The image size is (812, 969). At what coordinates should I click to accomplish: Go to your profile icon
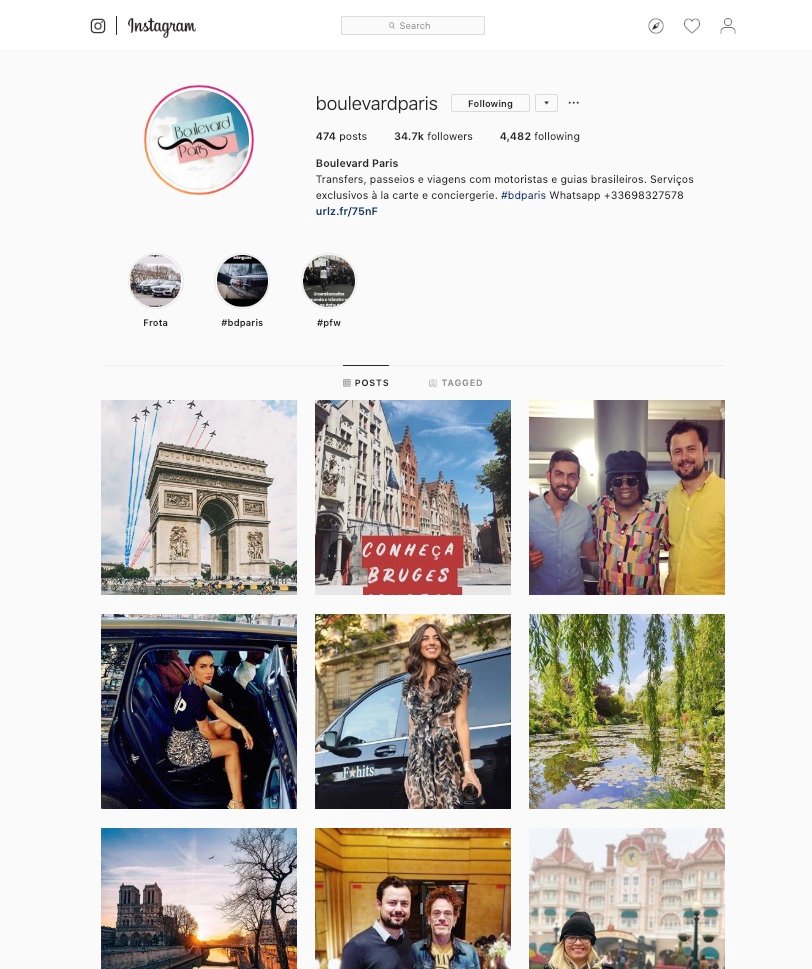click(x=728, y=26)
